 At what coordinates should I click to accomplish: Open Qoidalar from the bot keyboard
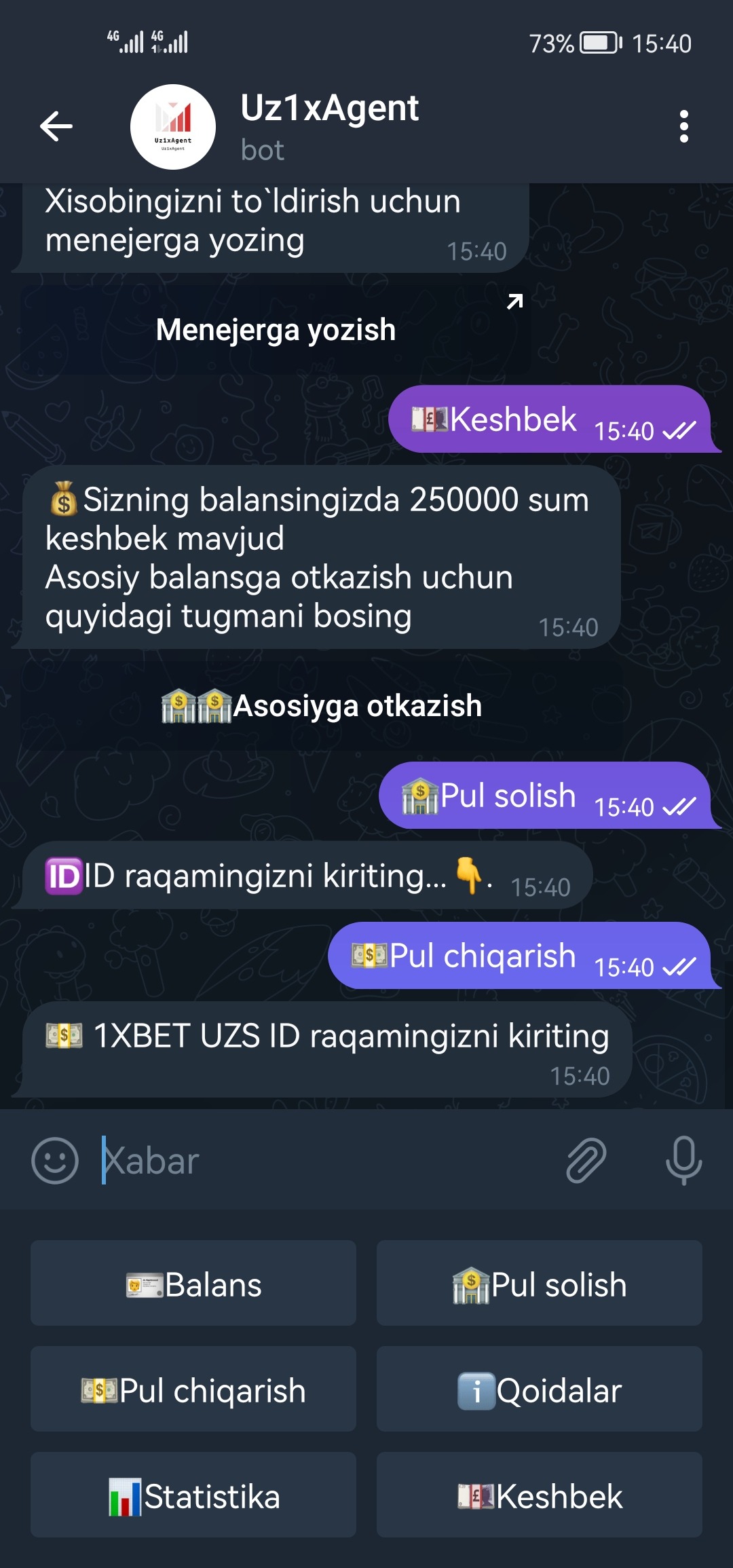click(540, 1389)
